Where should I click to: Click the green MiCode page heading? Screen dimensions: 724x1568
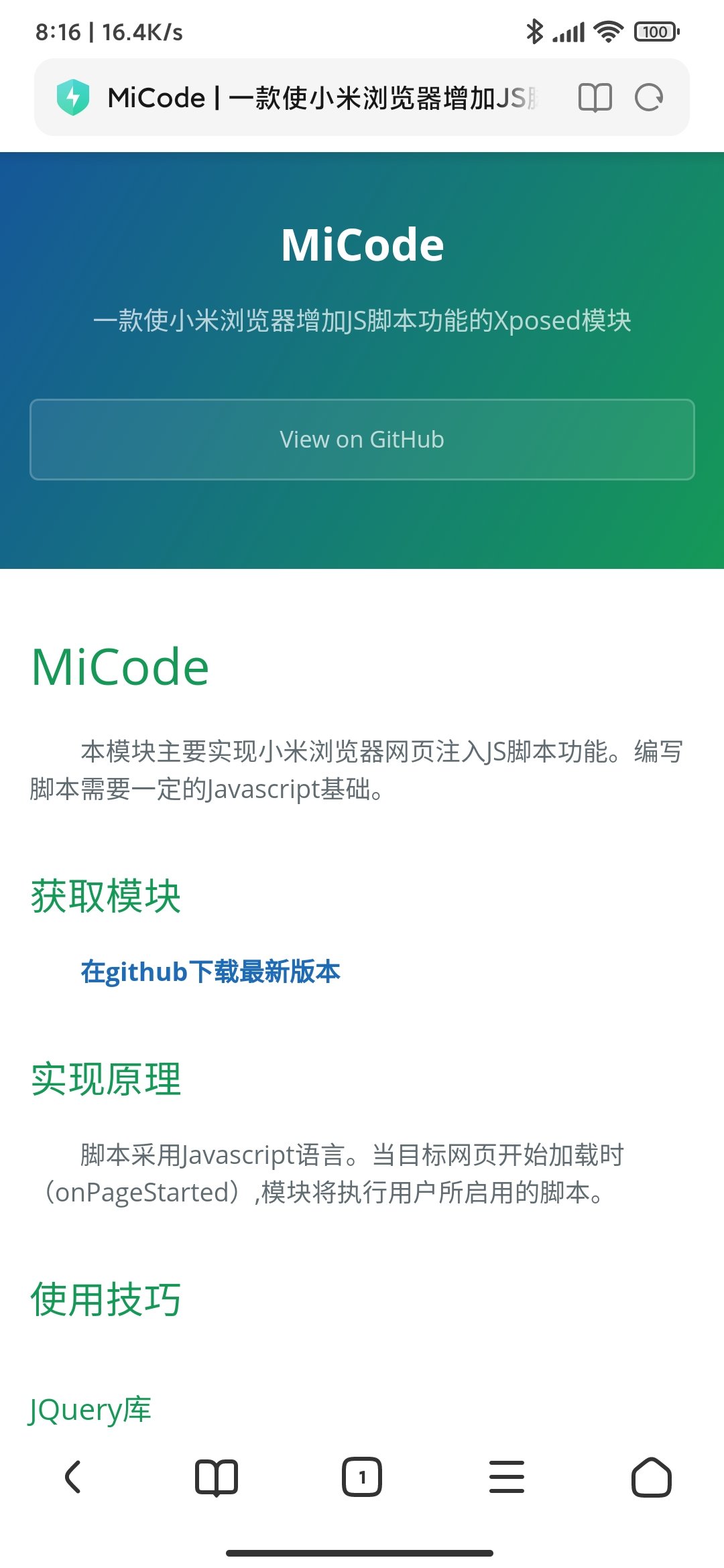(x=119, y=665)
